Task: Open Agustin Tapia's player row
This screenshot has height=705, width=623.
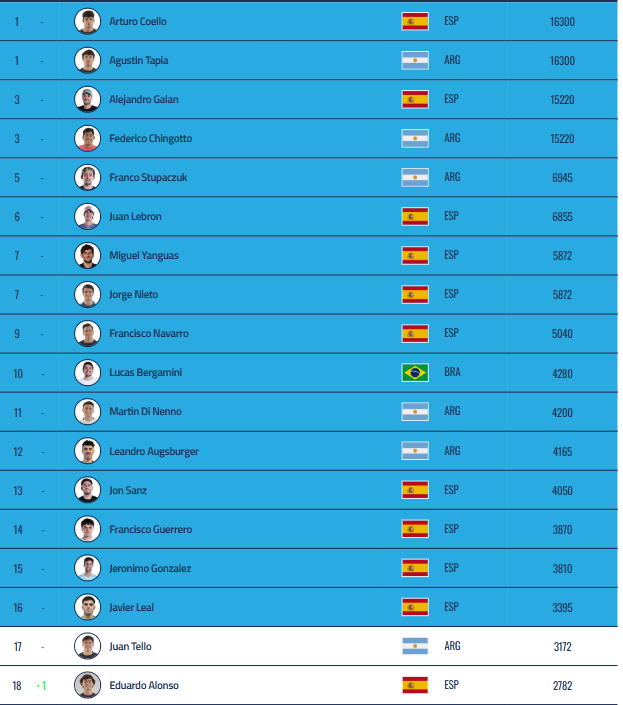Action: (x=138, y=61)
